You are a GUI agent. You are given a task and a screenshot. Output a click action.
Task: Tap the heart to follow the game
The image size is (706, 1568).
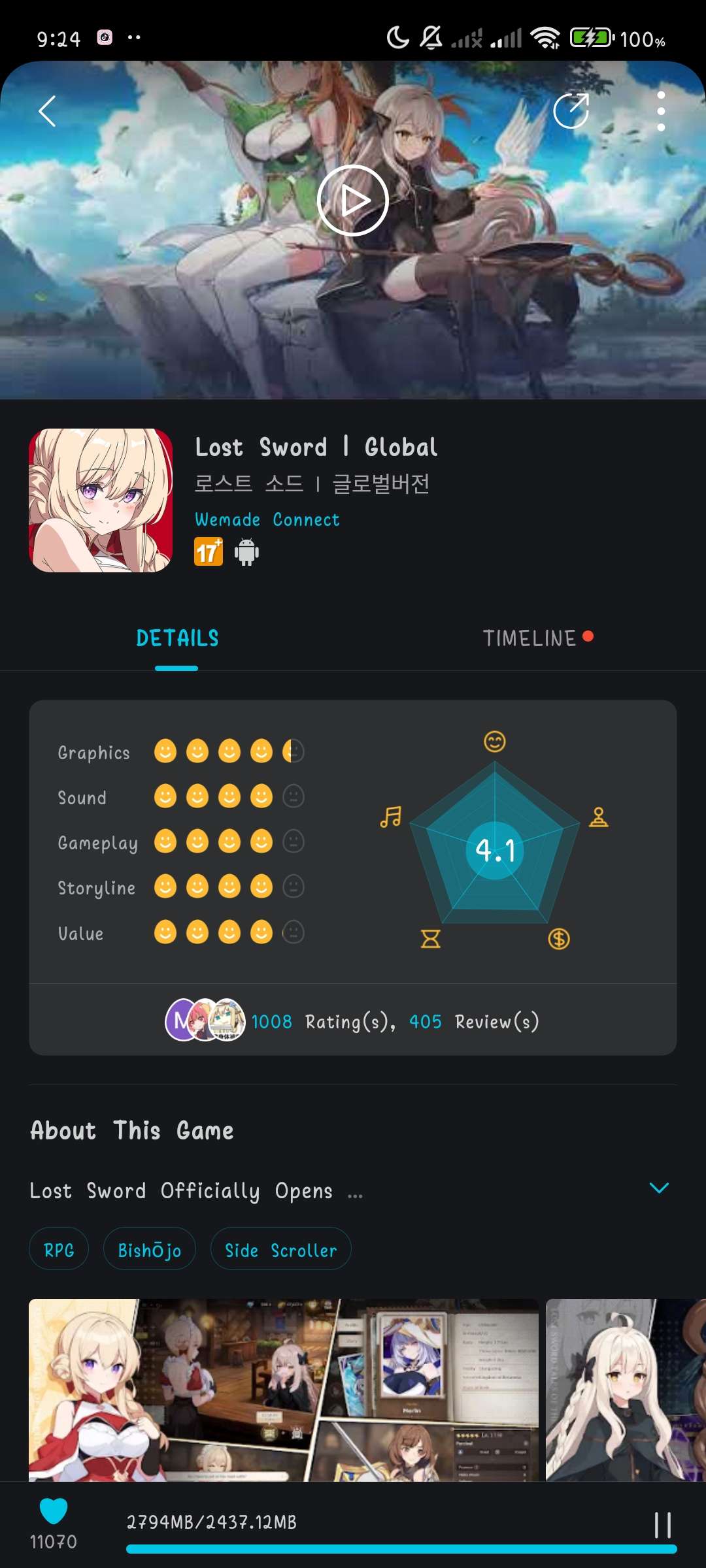[54, 1511]
